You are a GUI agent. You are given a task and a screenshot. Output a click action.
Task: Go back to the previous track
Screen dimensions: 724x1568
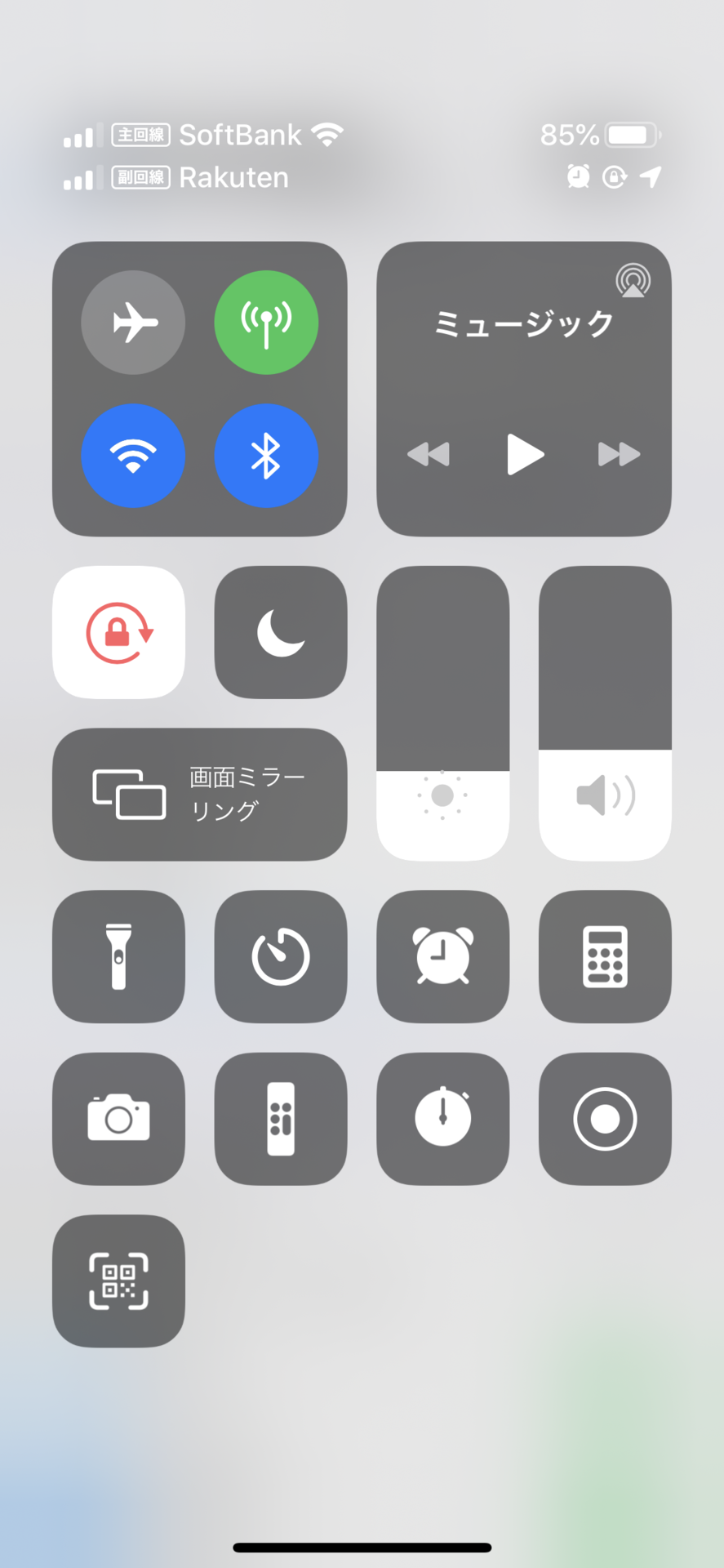click(x=429, y=454)
